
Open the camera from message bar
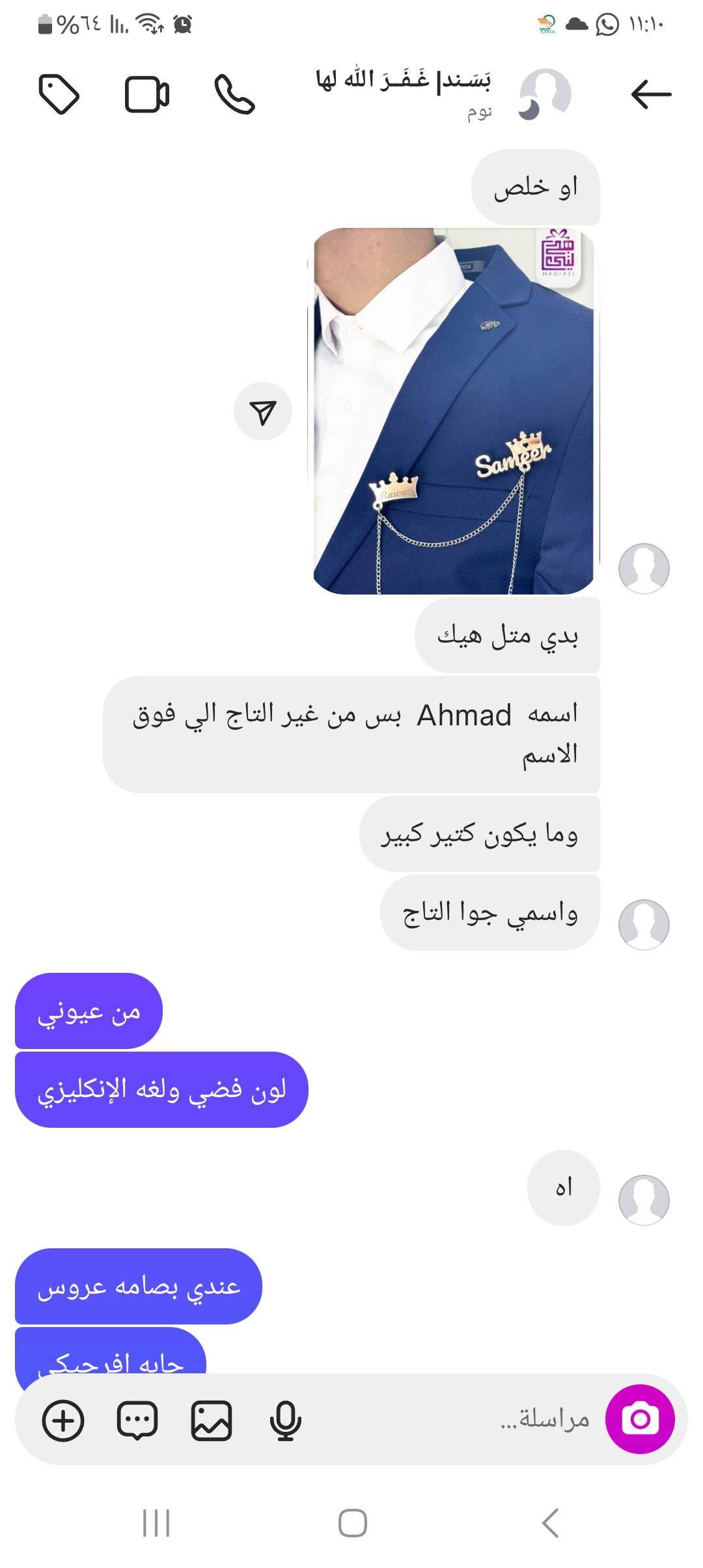coord(640,1419)
